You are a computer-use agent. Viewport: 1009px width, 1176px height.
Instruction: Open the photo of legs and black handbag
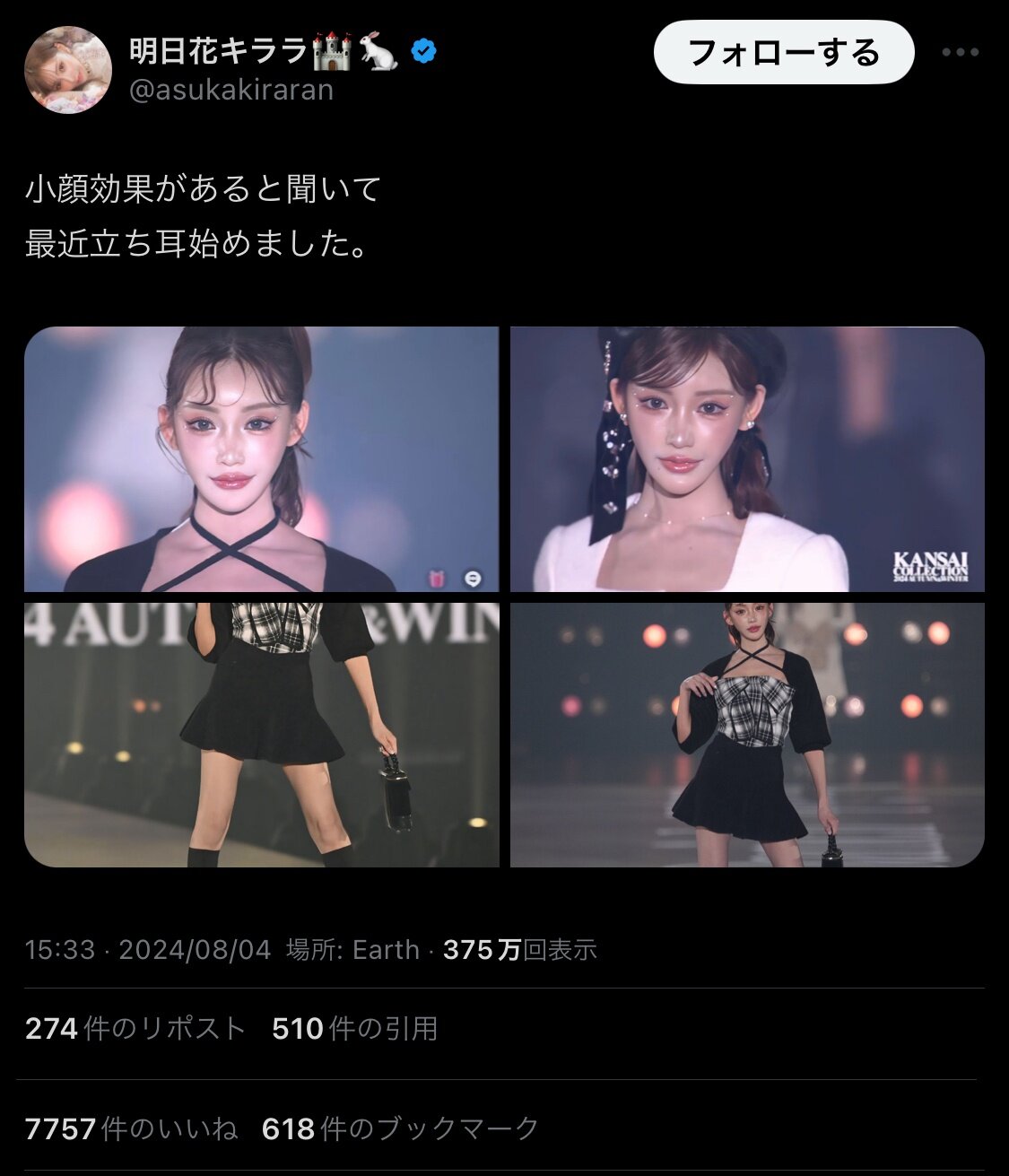point(261,735)
